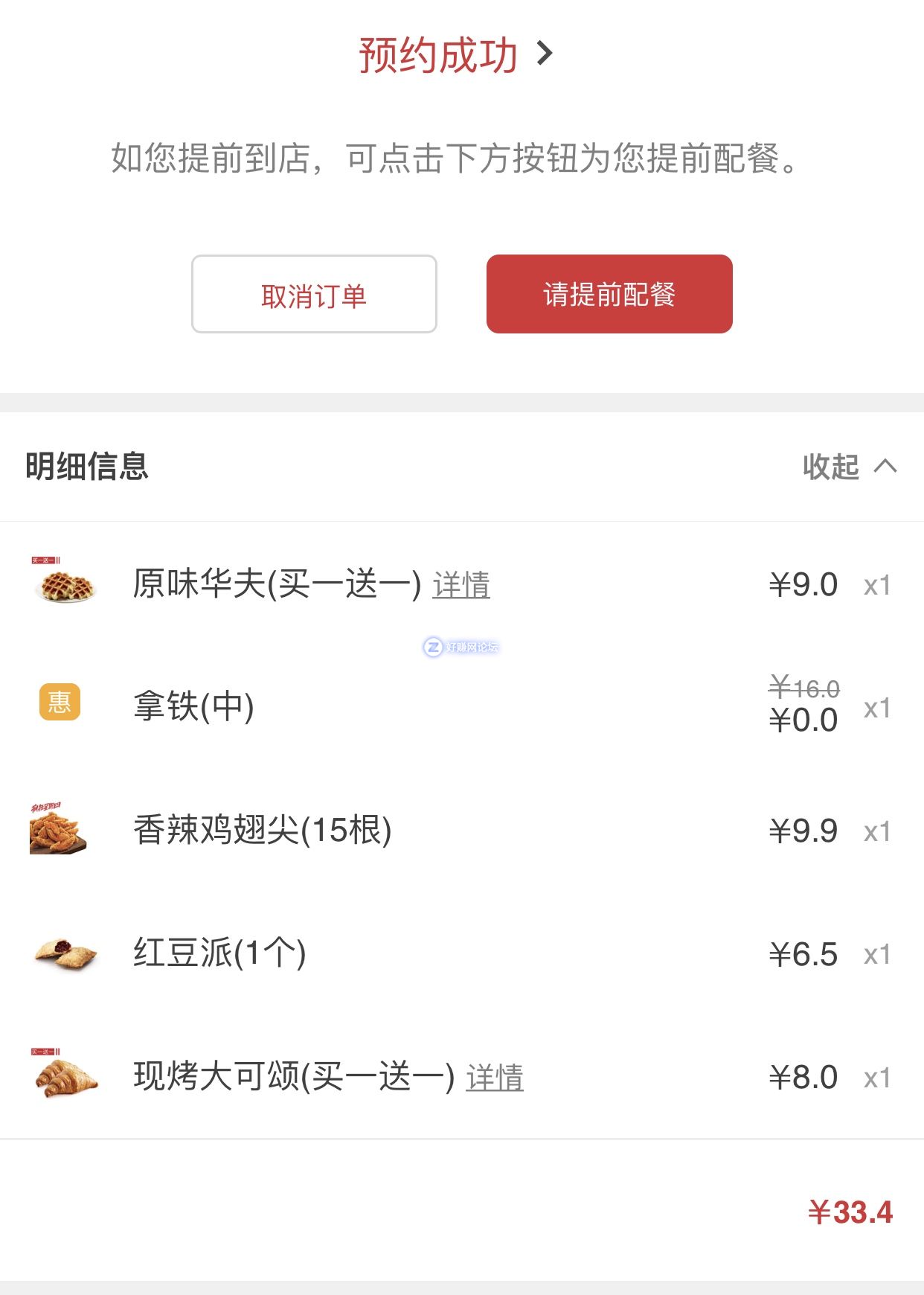This screenshot has height=1295, width=924.
Task: View 详情 for 现烤大可颂(买一送一)
Action: (x=495, y=1078)
